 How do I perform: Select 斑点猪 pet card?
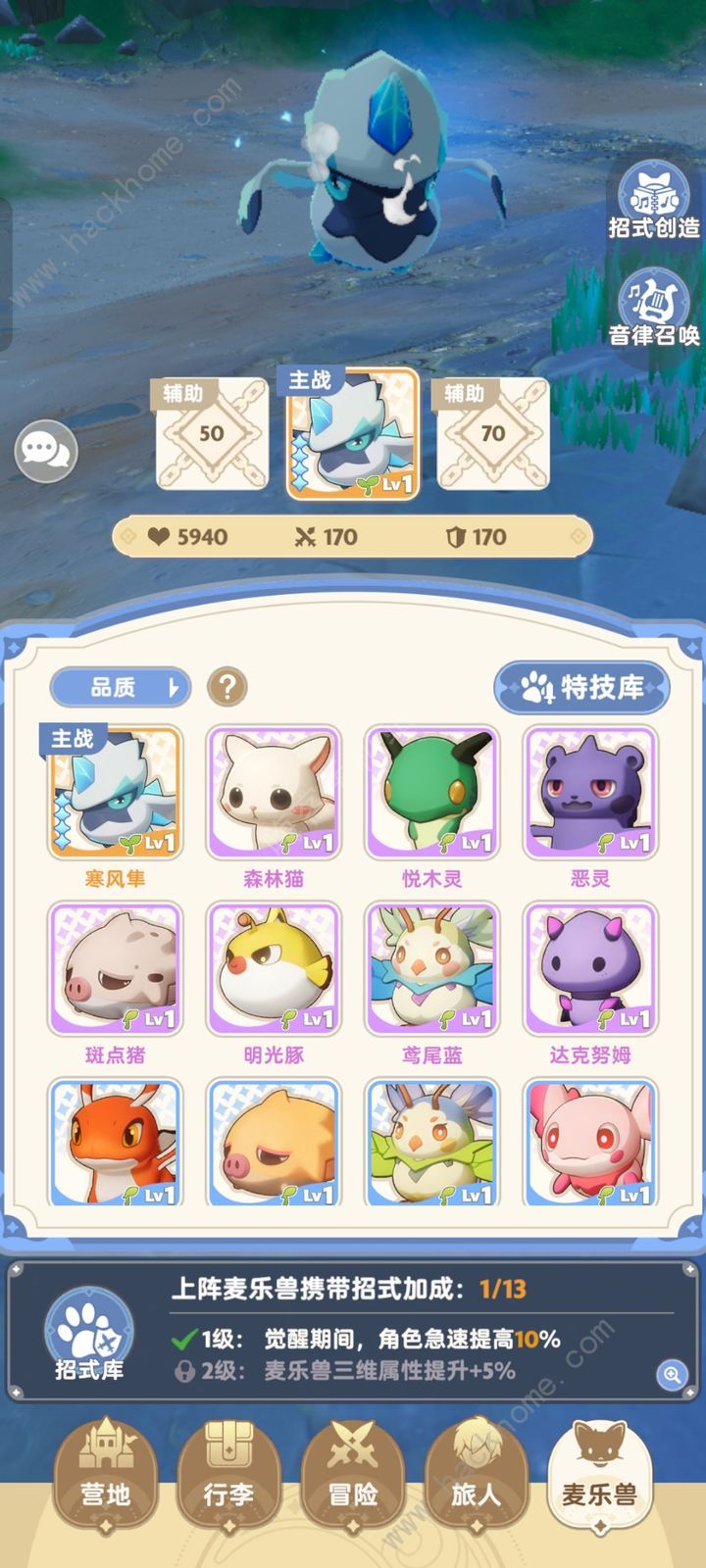tap(115, 969)
